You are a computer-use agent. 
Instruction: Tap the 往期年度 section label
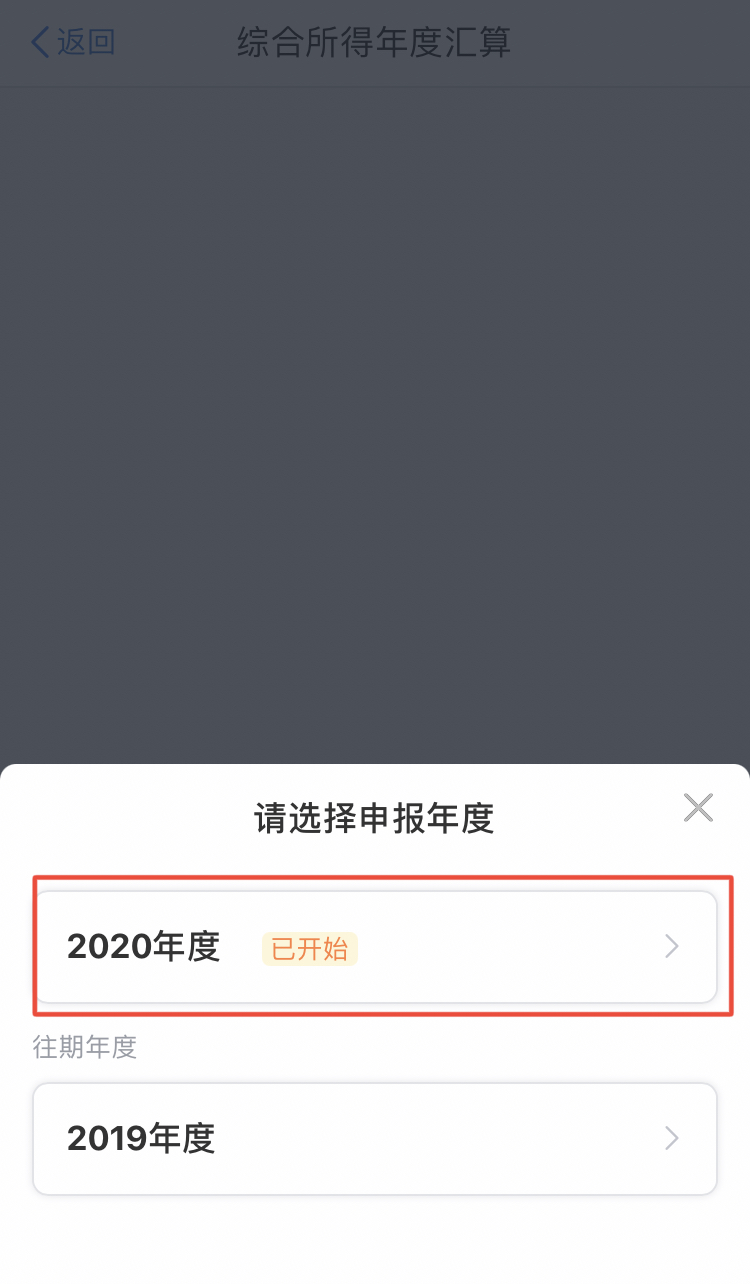coord(85,1047)
